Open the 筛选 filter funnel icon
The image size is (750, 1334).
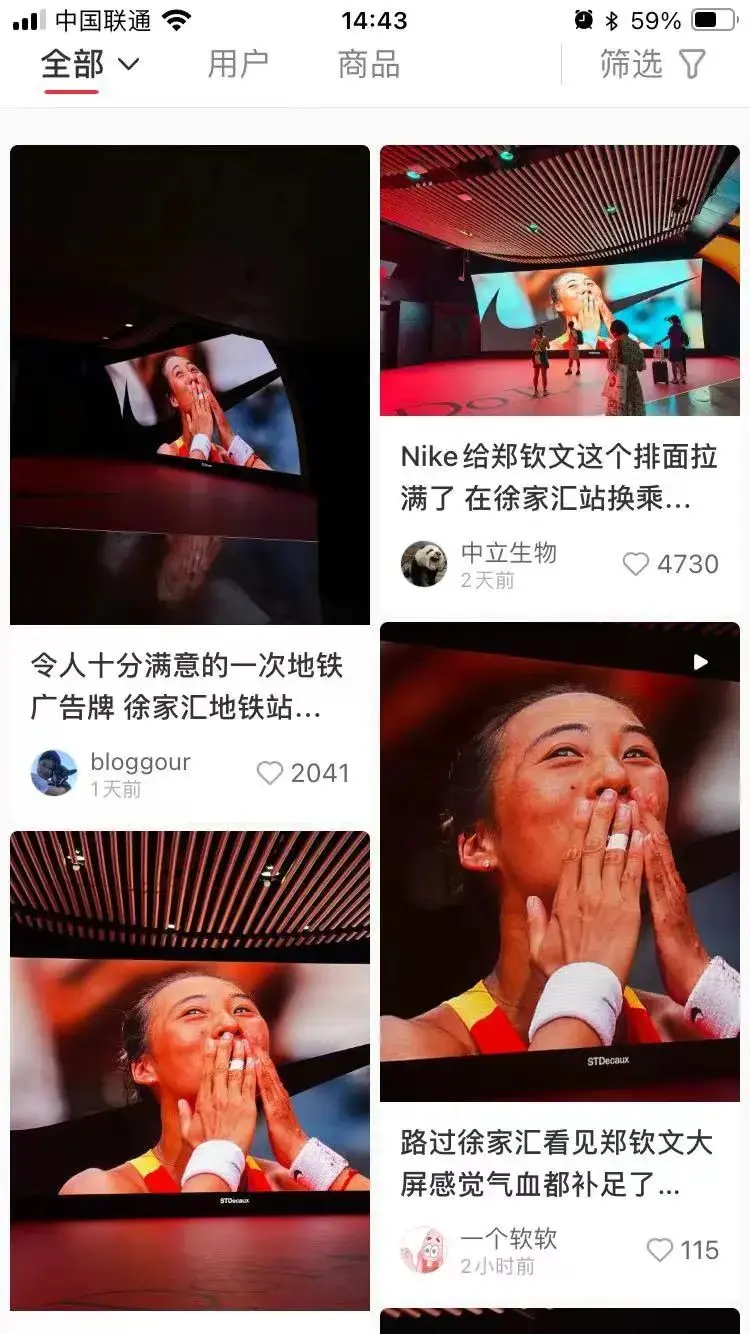[x=695, y=64]
